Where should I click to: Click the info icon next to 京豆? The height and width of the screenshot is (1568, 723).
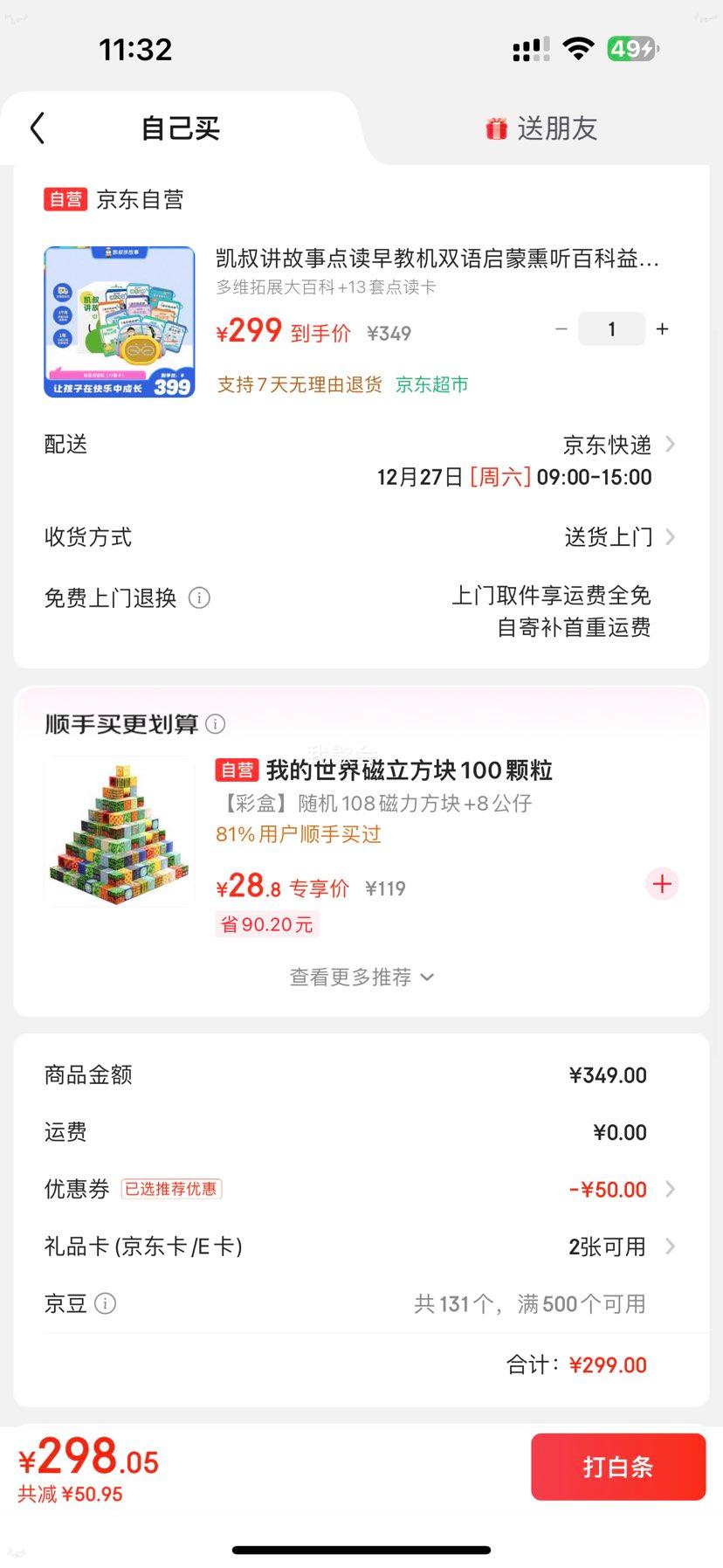(106, 1303)
